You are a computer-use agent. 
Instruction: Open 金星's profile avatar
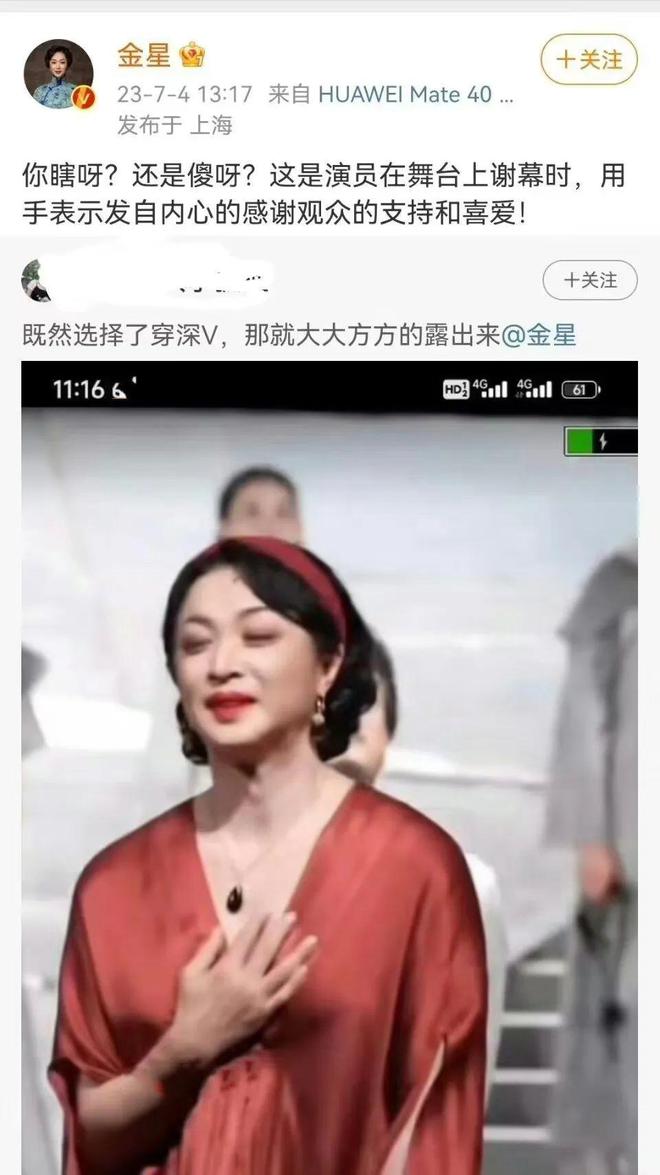click(x=58, y=74)
